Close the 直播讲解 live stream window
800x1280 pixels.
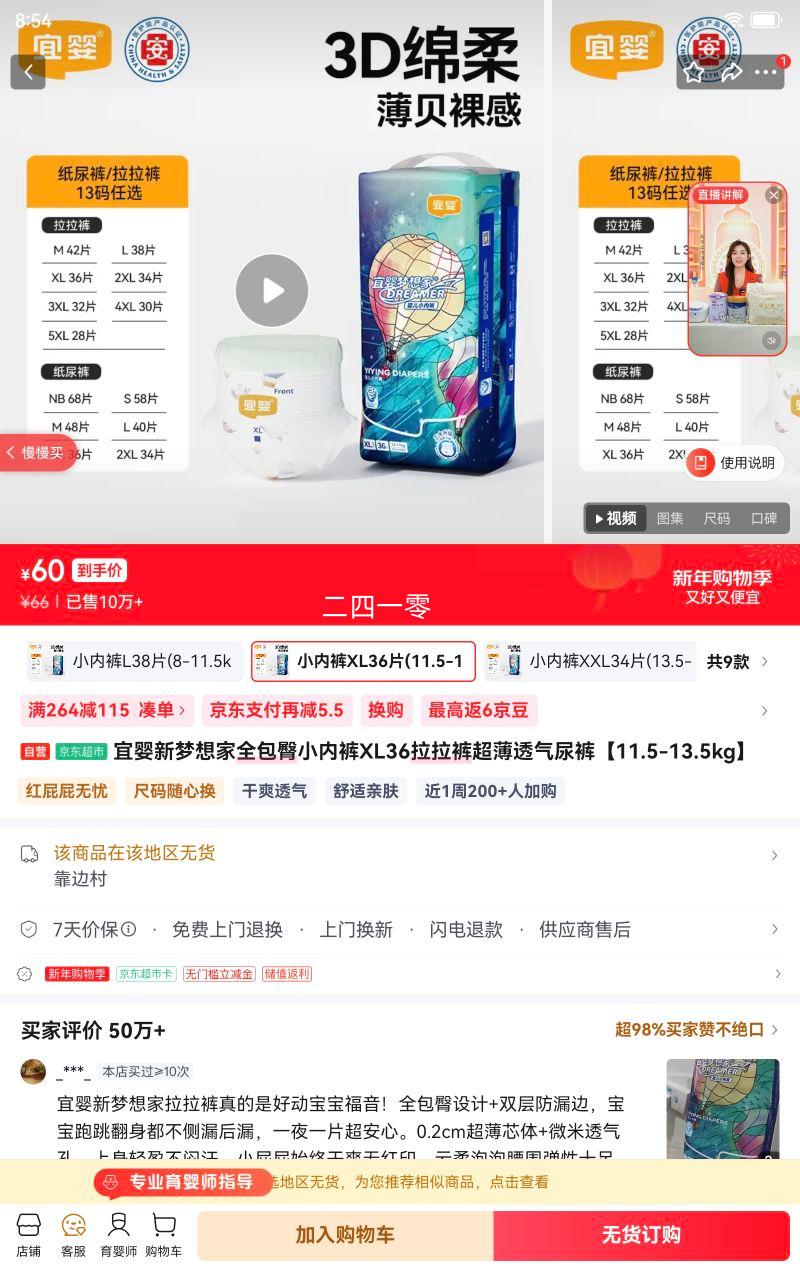pos(773,195)
